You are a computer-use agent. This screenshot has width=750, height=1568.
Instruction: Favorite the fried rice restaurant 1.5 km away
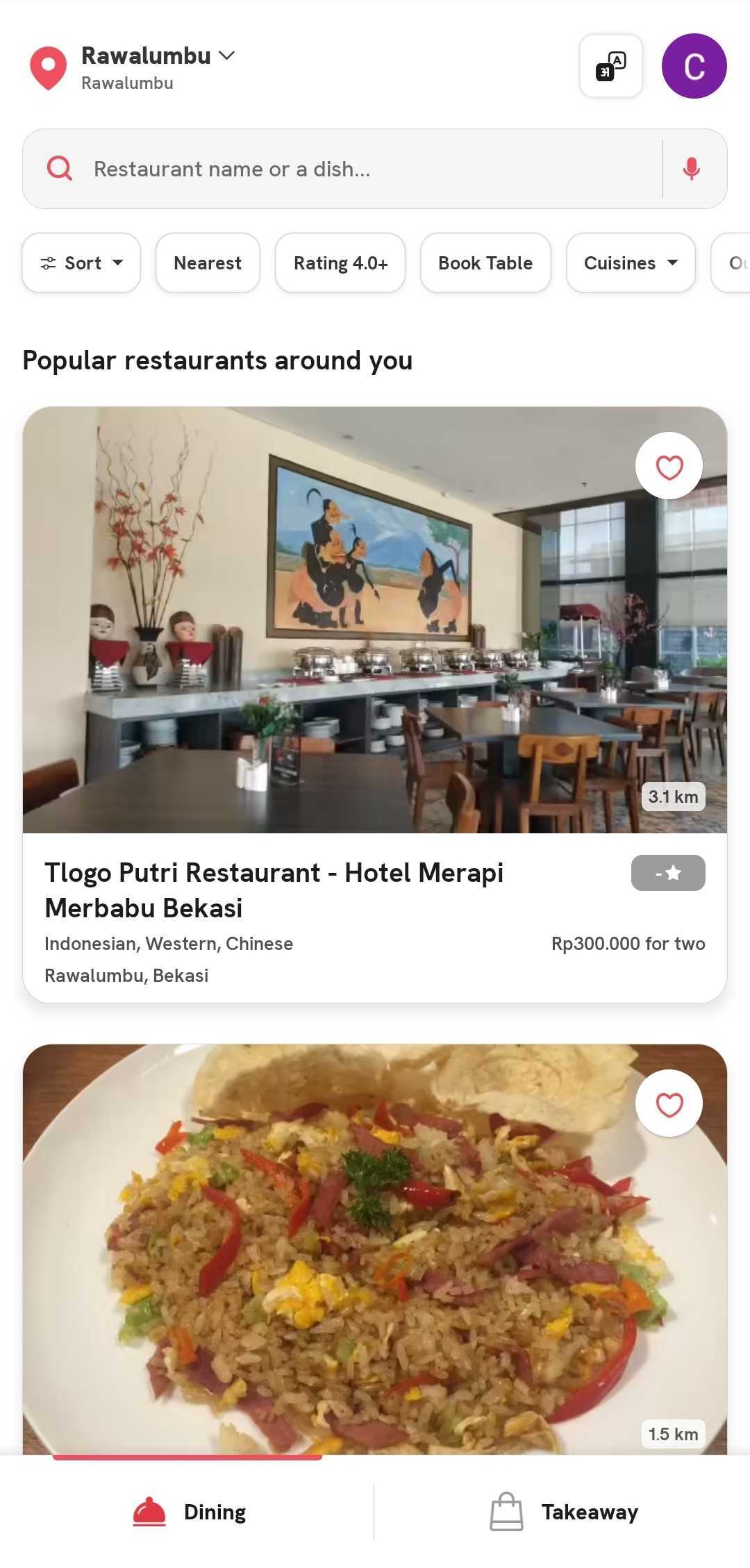click(669, 1104)
